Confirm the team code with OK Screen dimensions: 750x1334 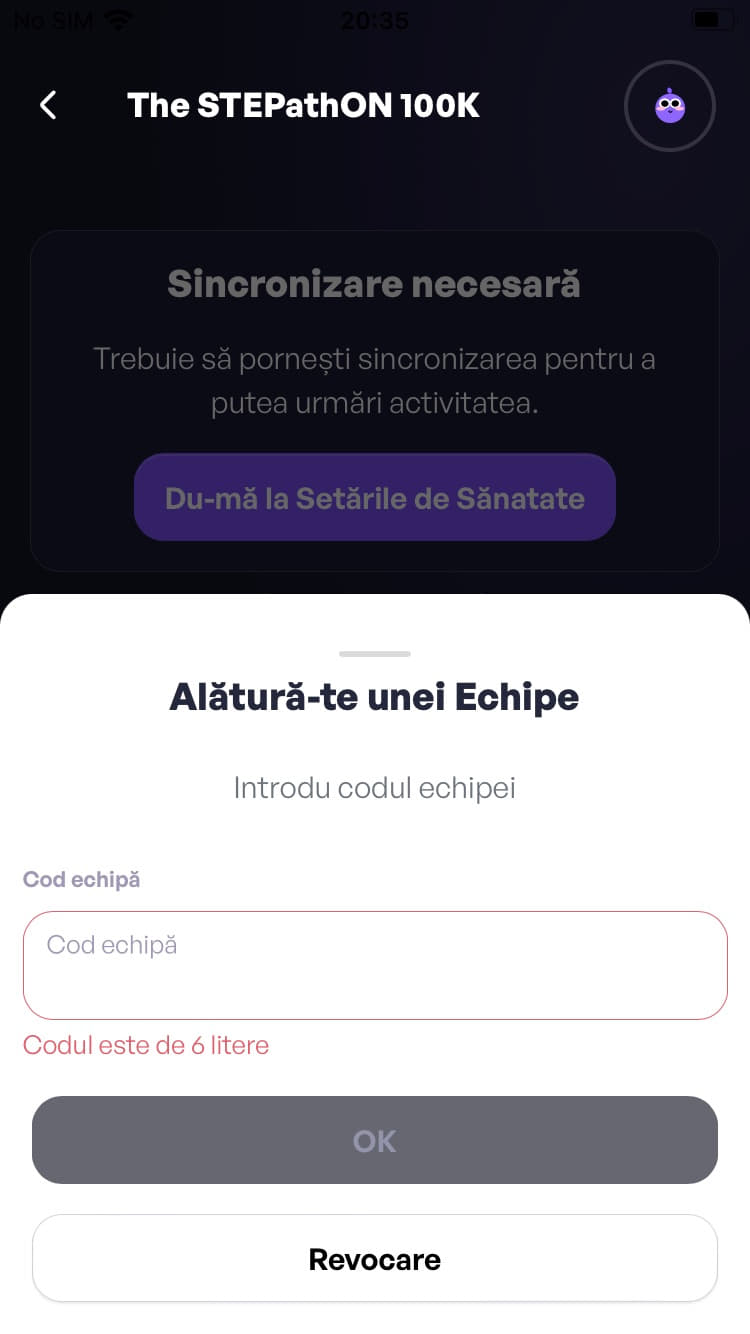(x=375, y=1140)
